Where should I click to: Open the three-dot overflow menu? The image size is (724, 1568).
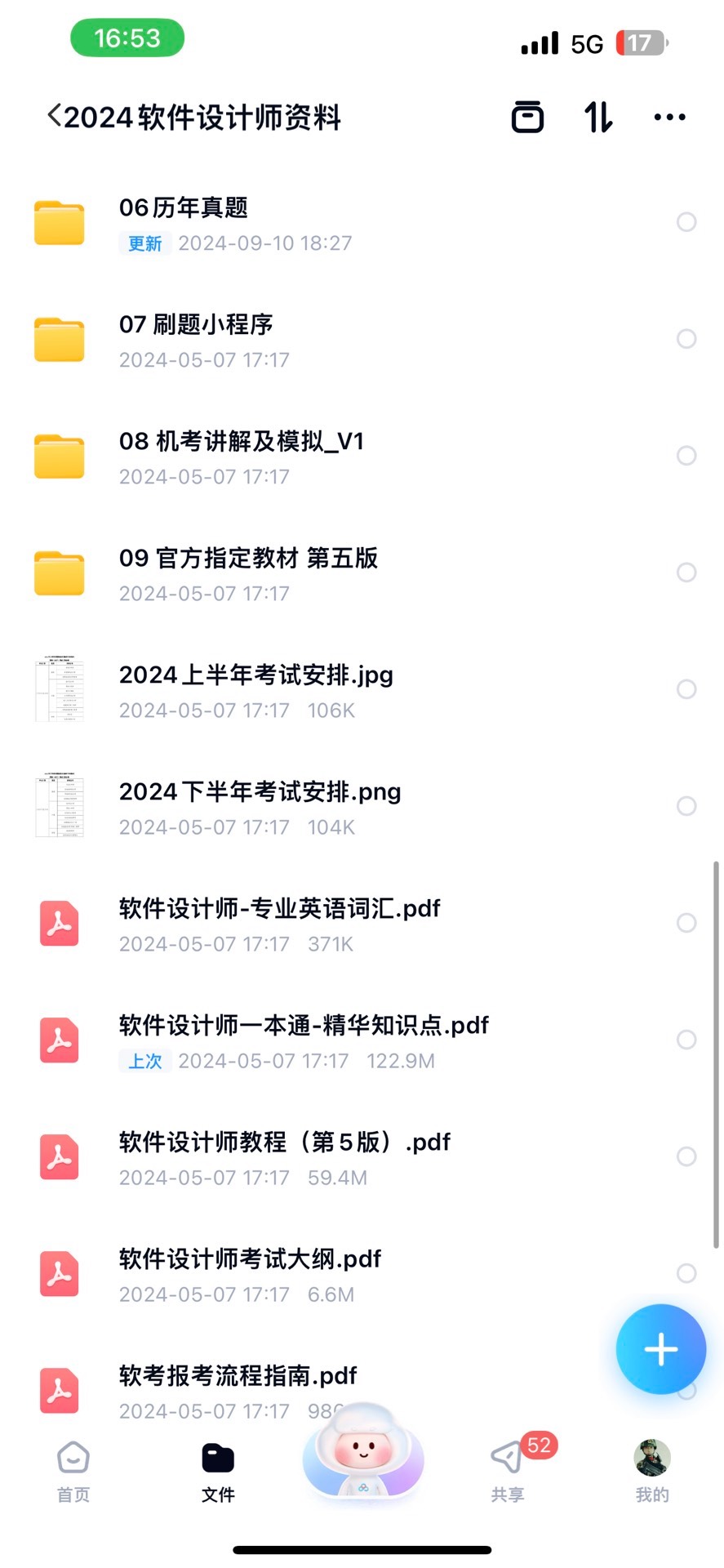(x=669, y=117)
